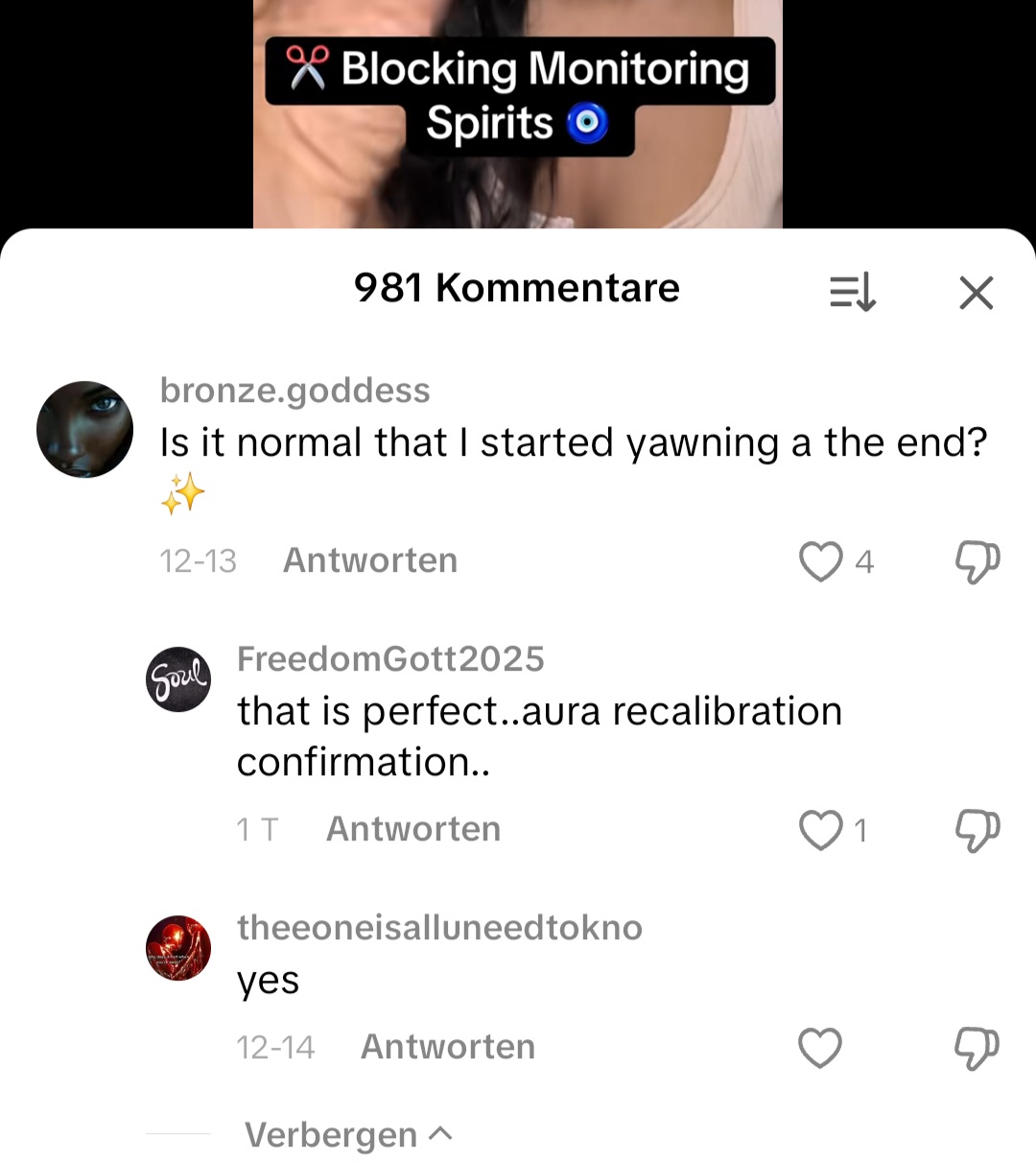Screen dimensions: 1036x1162
Task: Open theeoneisalluneedtokno's profile avatar
Action: point(178,948)
